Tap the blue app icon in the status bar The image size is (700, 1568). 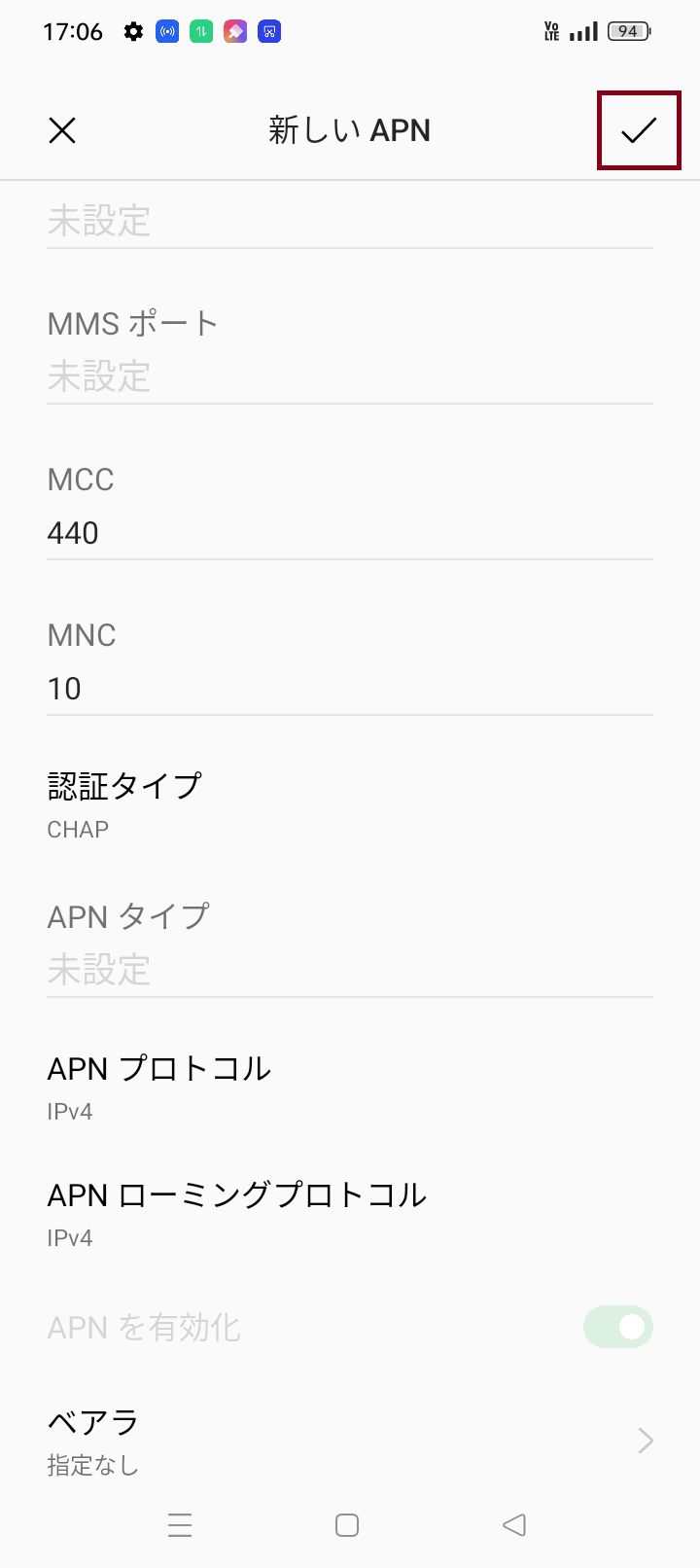click(x=269, y=30)
